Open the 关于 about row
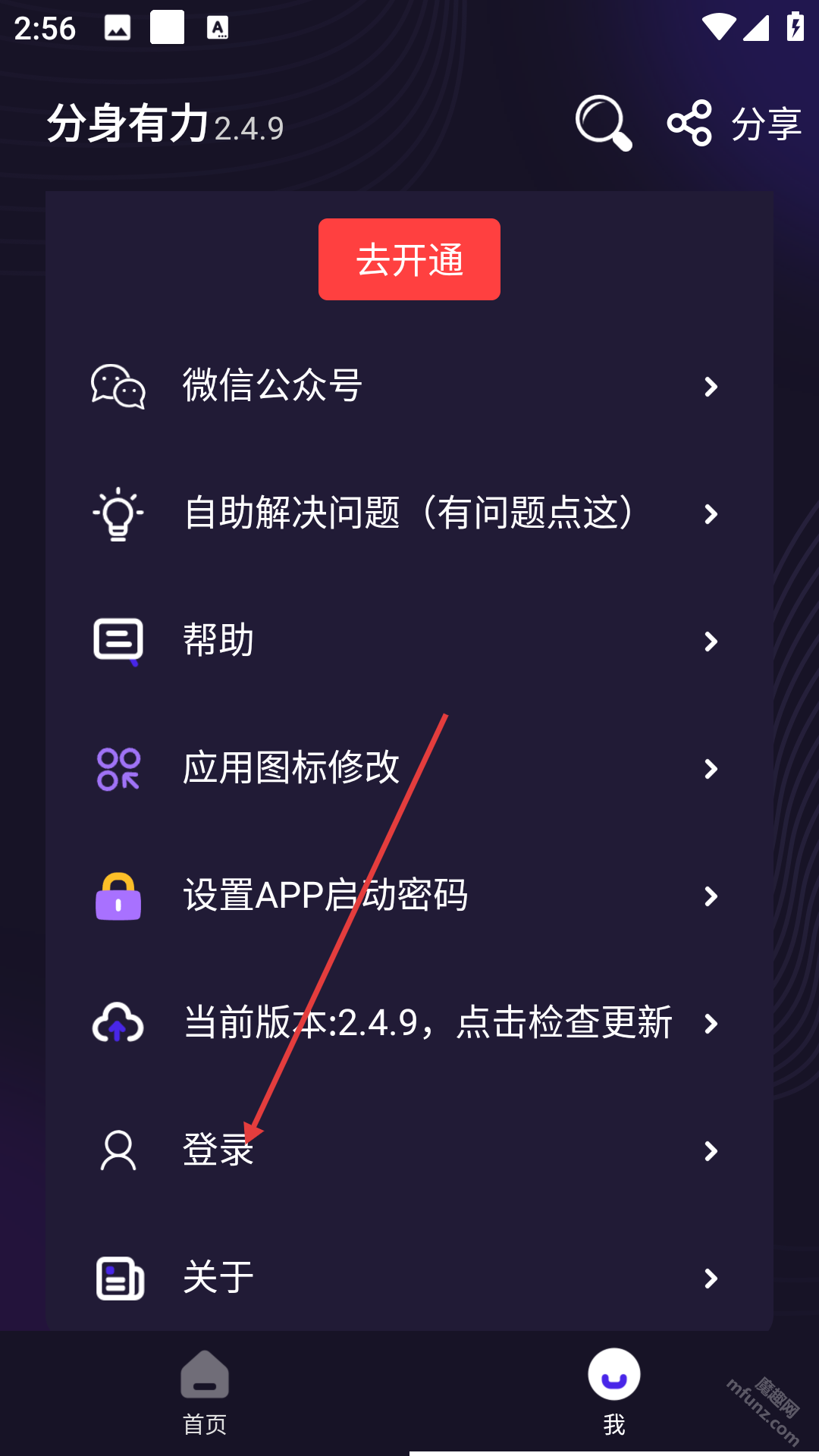 [409, 1279]
